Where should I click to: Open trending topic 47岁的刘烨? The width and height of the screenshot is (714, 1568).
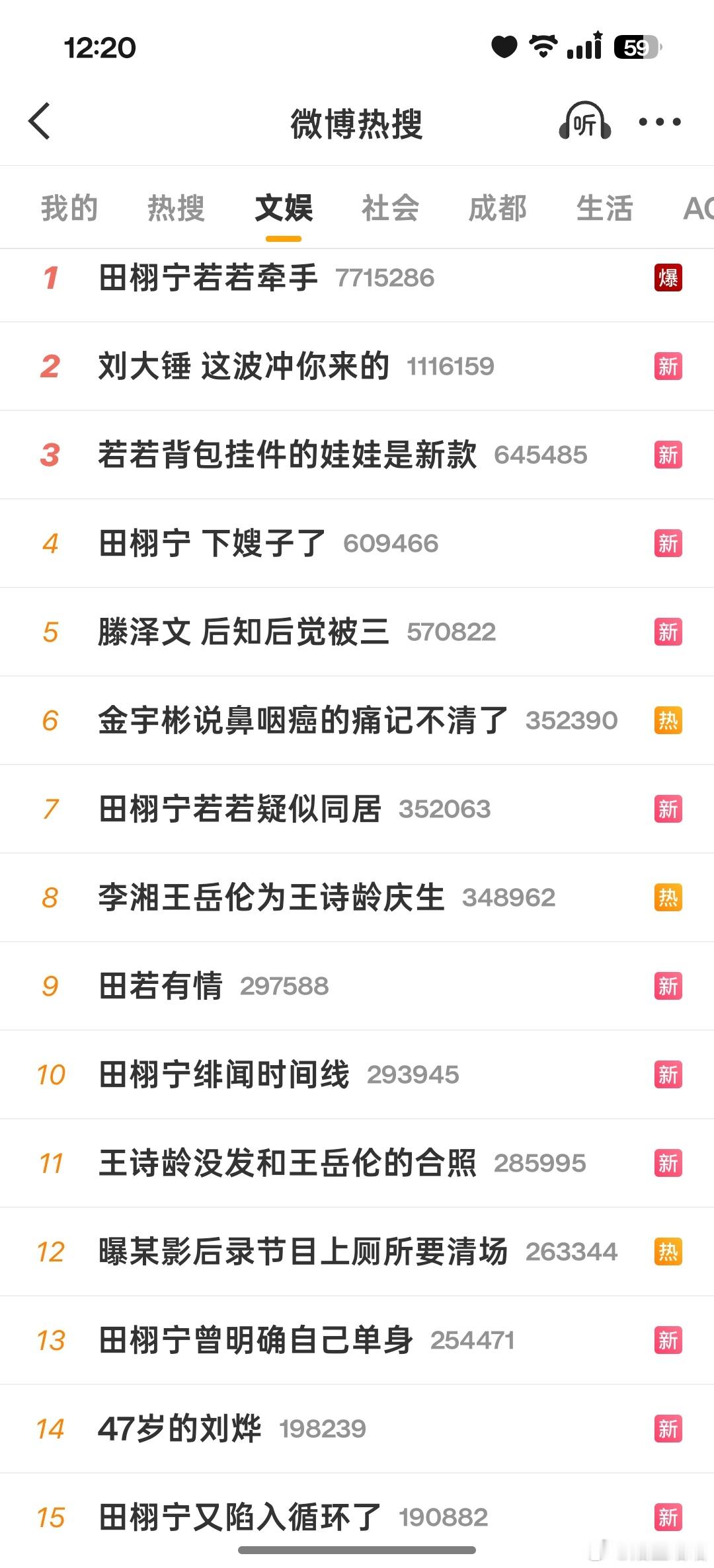(180, 1429)
